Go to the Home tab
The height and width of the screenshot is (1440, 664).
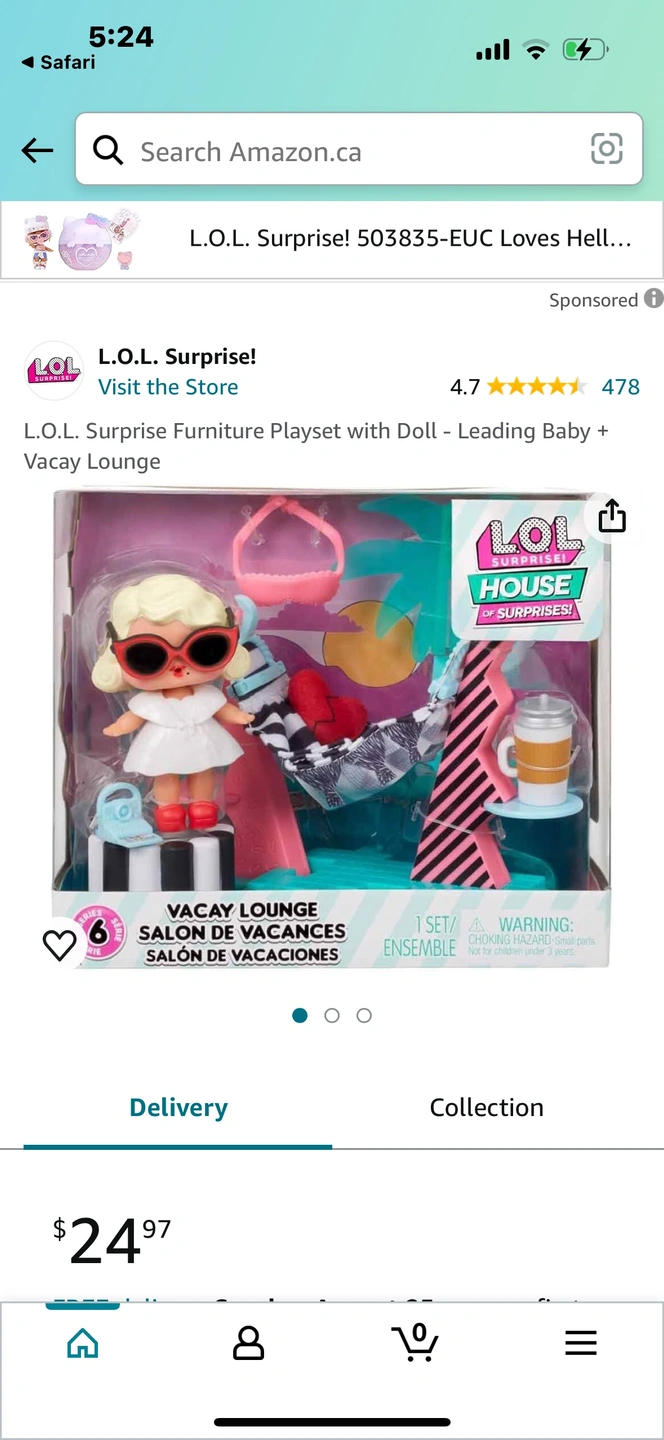(82, 1343)
